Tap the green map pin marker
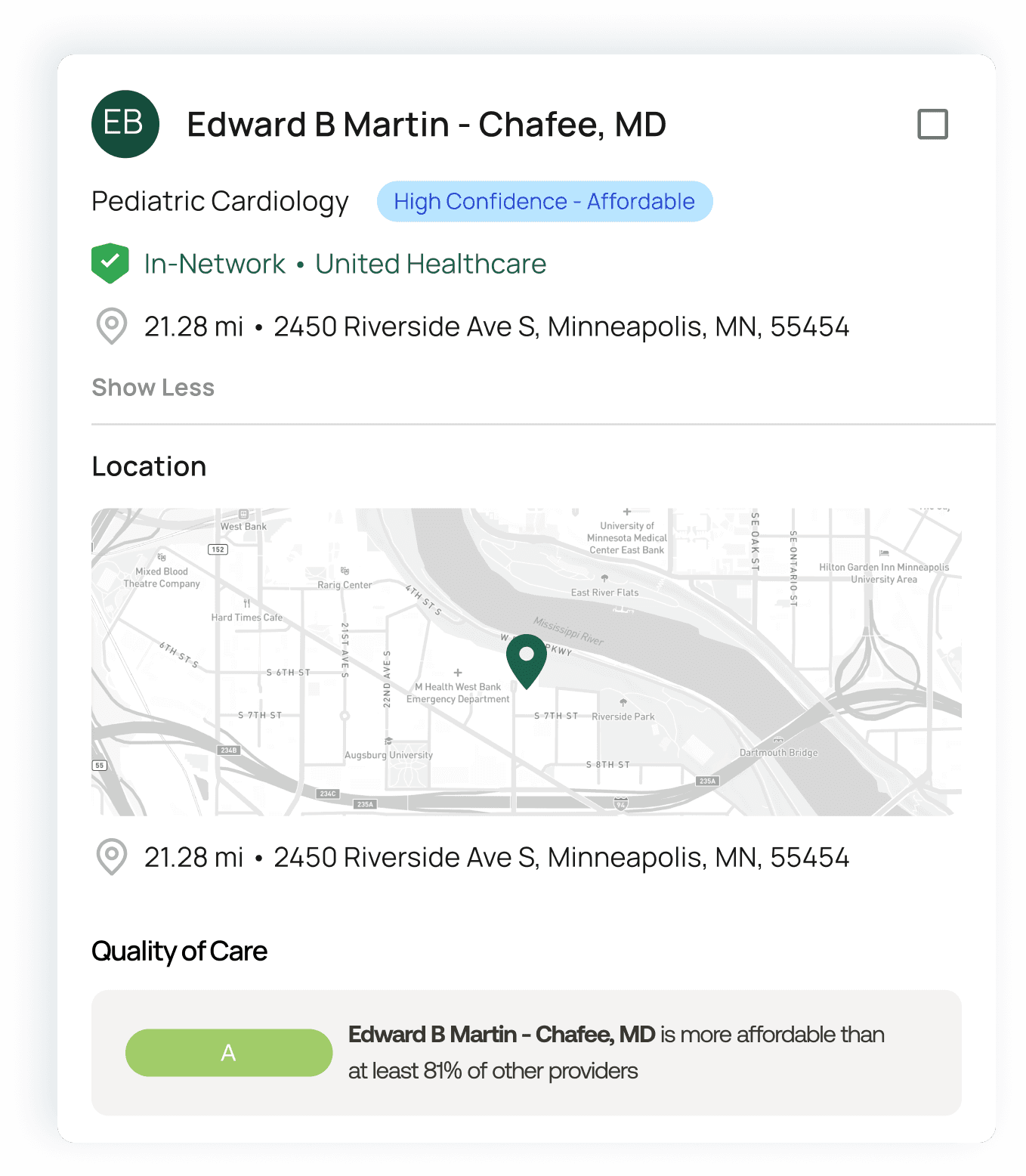Viewport: 1026px width, 1176px height. (x=527, y=661)
